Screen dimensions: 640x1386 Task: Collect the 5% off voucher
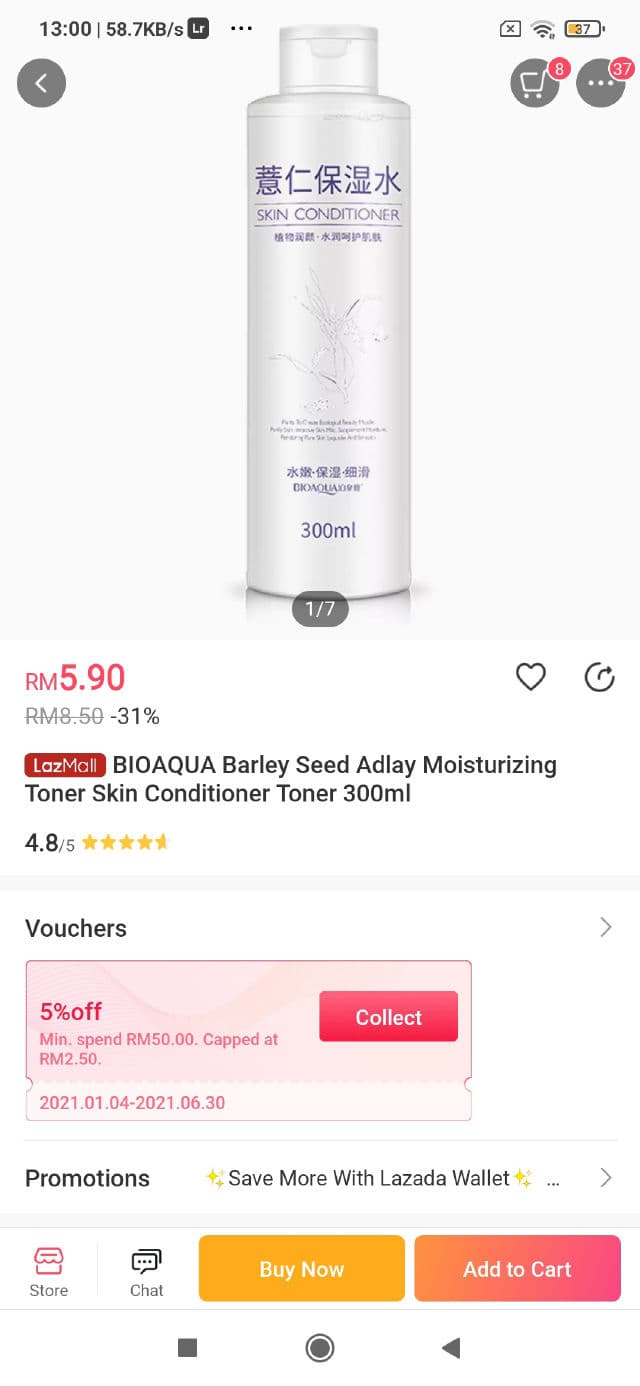point(388,1017)
